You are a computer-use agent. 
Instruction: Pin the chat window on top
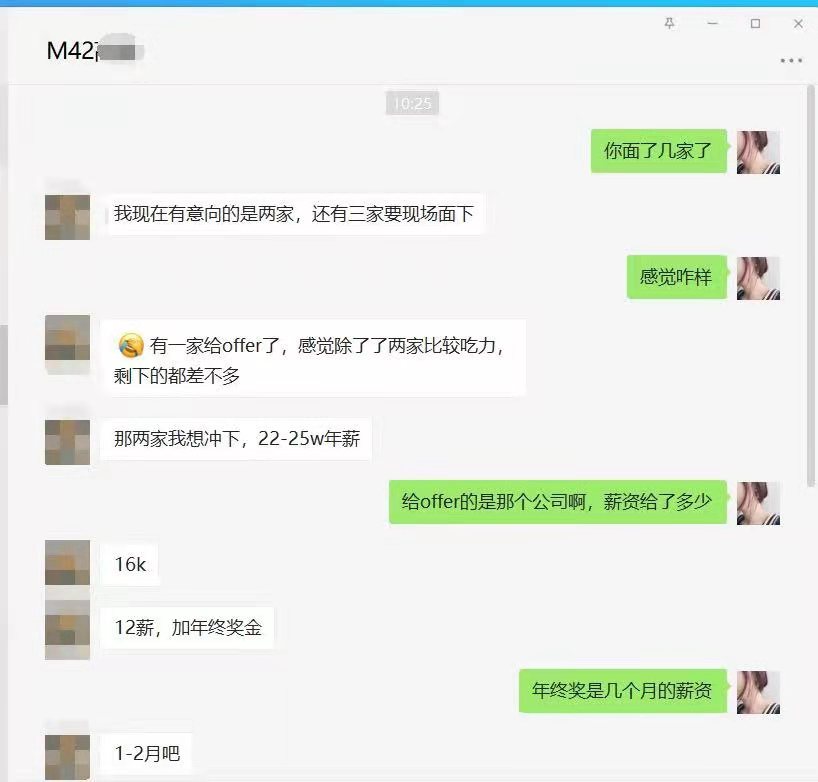669,23
